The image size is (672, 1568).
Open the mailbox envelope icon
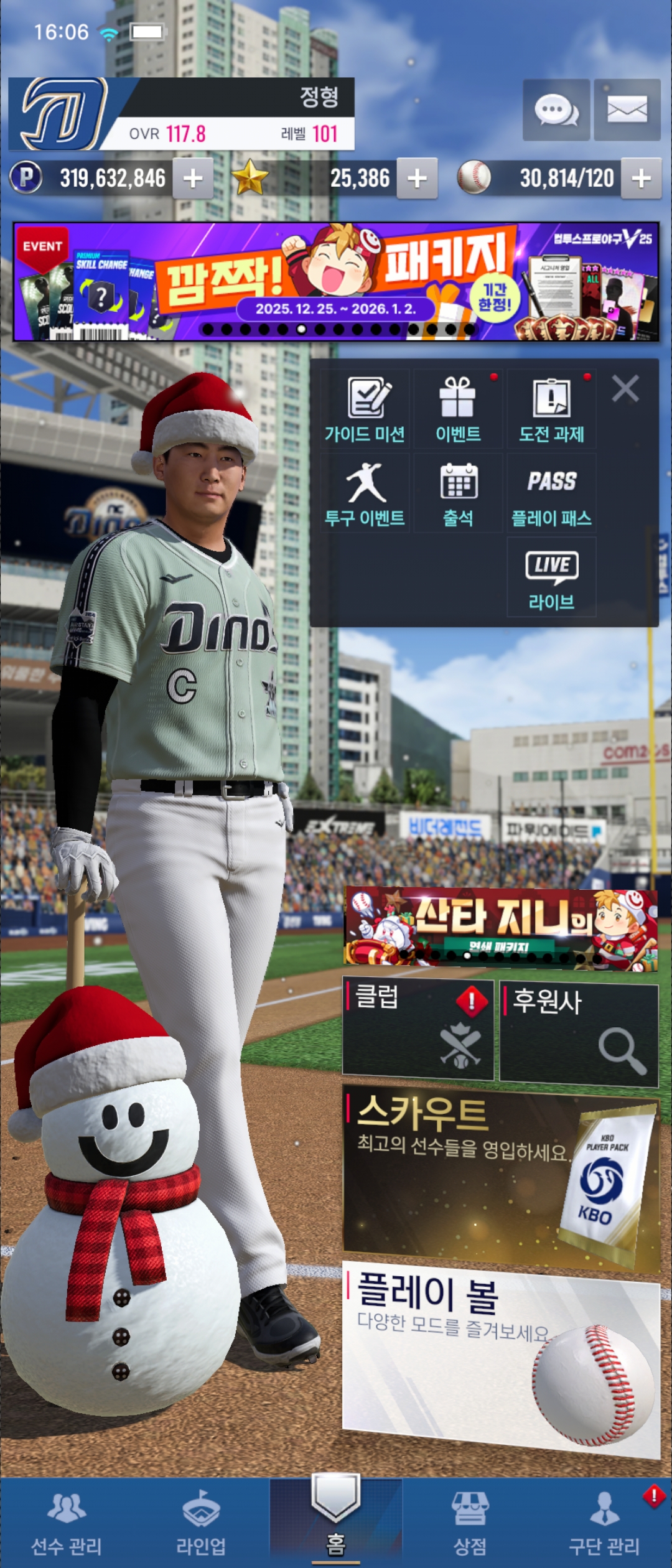click(x=627, y=110)
